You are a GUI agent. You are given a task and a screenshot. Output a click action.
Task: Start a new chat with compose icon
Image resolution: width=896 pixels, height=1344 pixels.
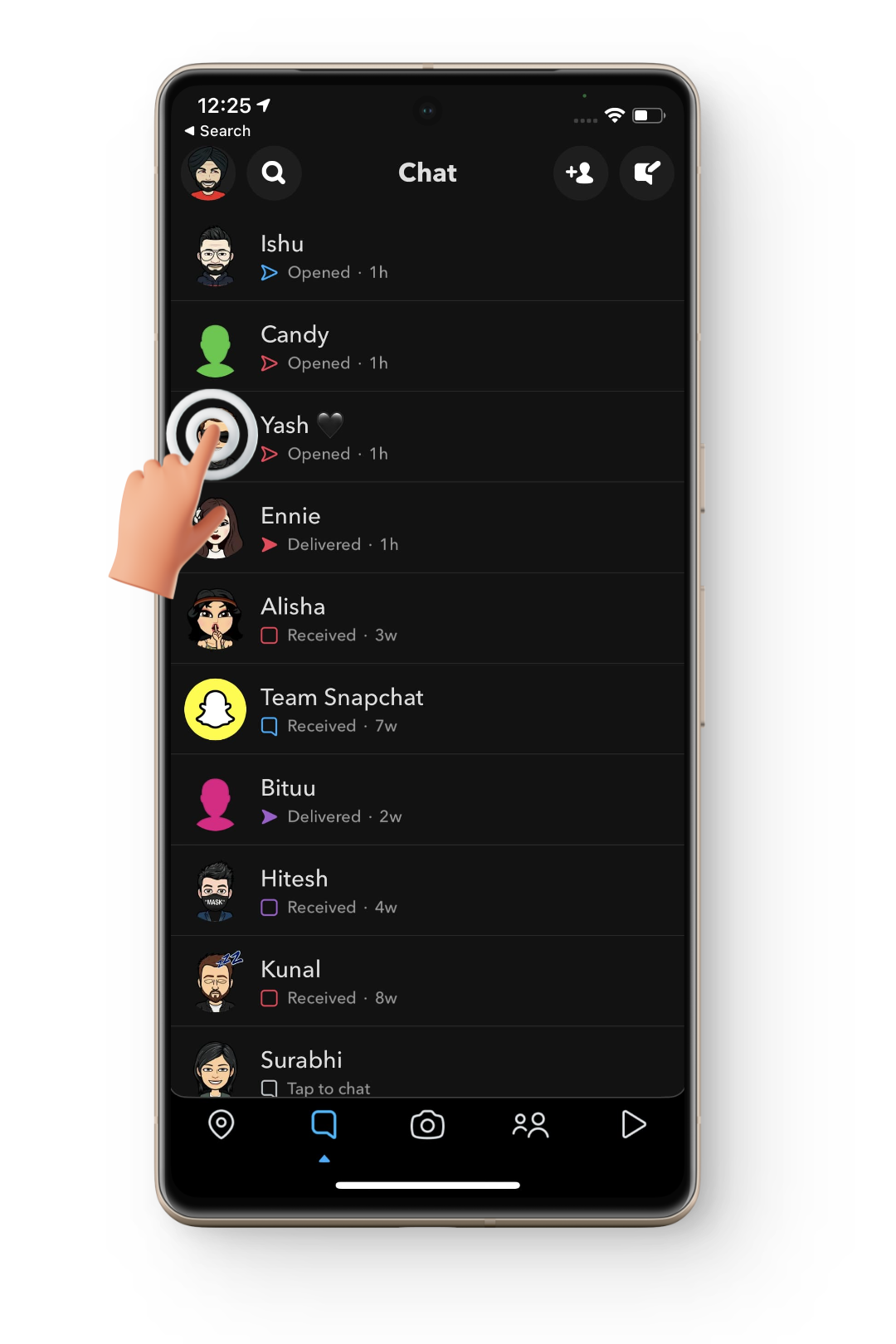[646, 173]
